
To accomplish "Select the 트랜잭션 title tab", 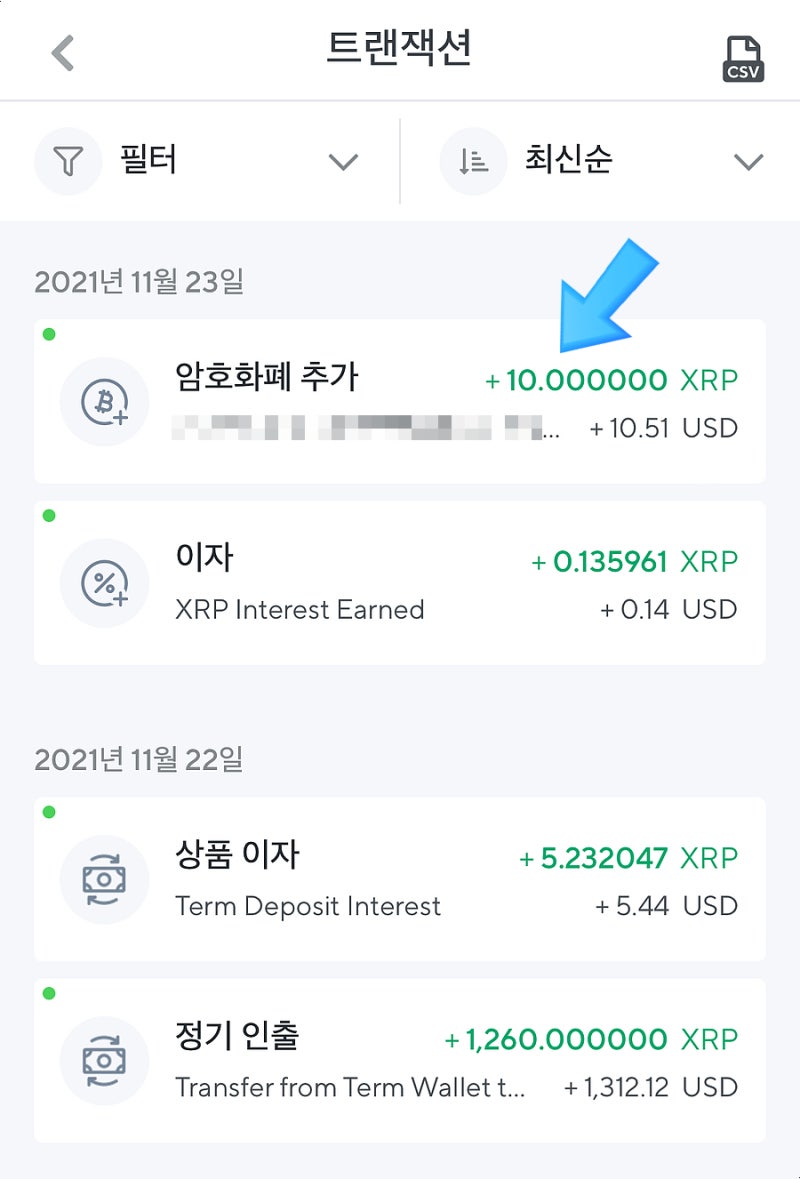I will (400, 50).
